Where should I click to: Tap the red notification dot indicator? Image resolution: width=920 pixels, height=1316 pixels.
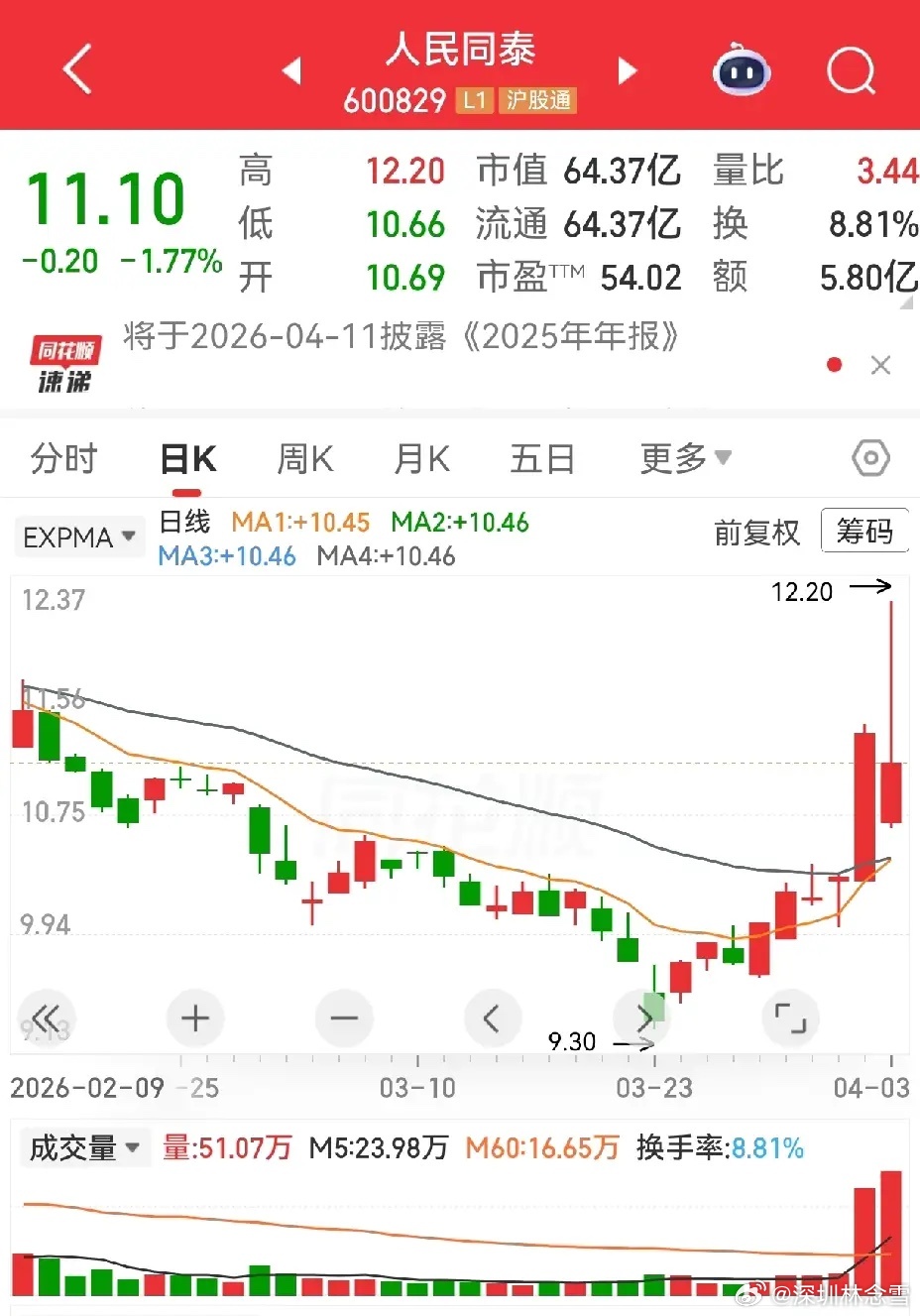834,365
